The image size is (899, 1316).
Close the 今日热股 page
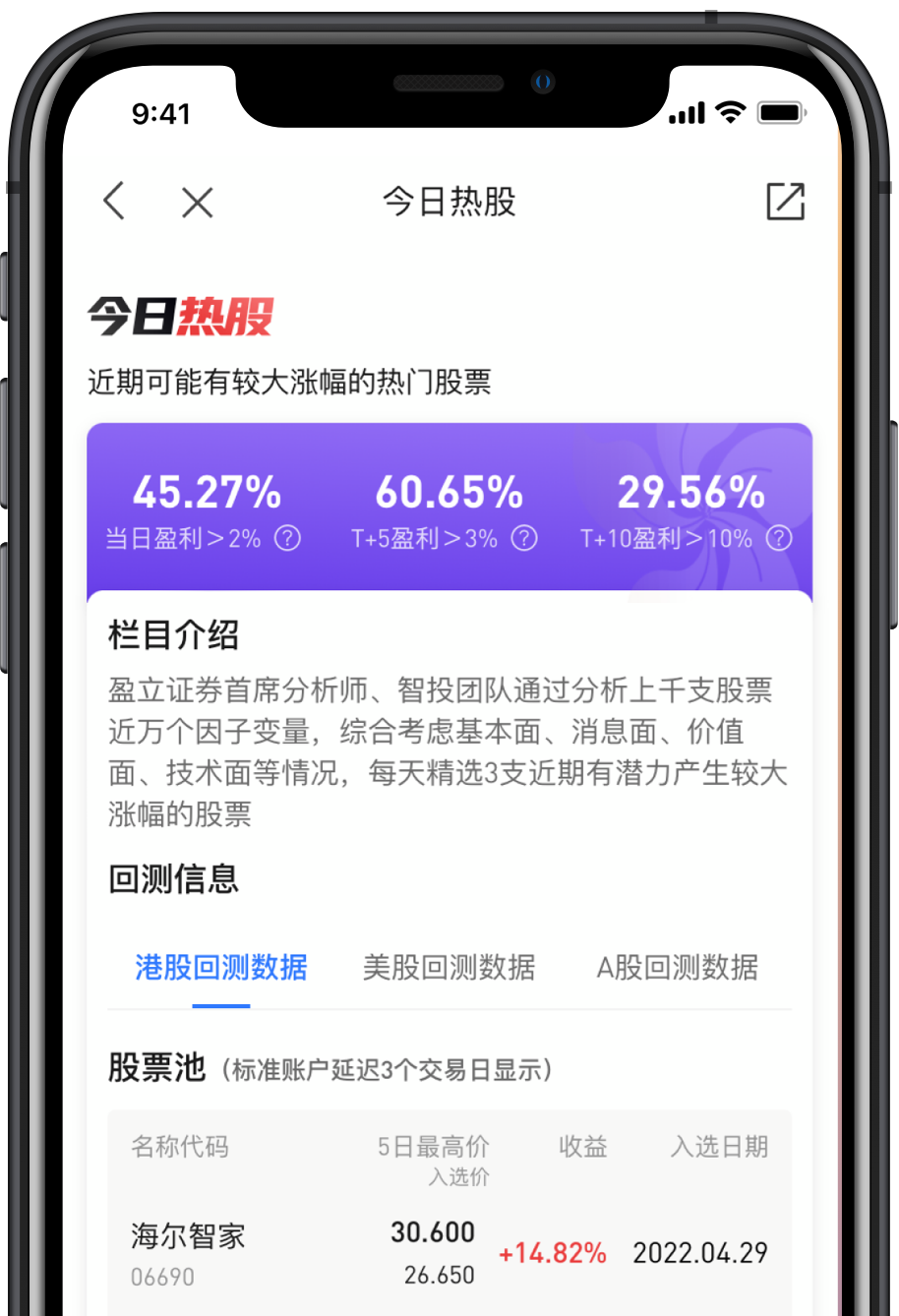(x=198, y=203)
